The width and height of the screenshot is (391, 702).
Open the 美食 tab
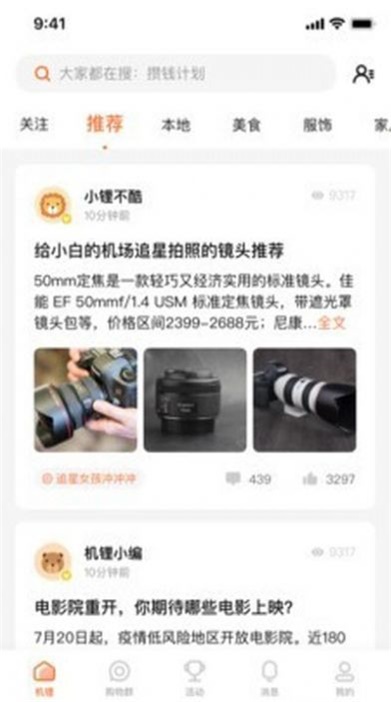[246, 125]
